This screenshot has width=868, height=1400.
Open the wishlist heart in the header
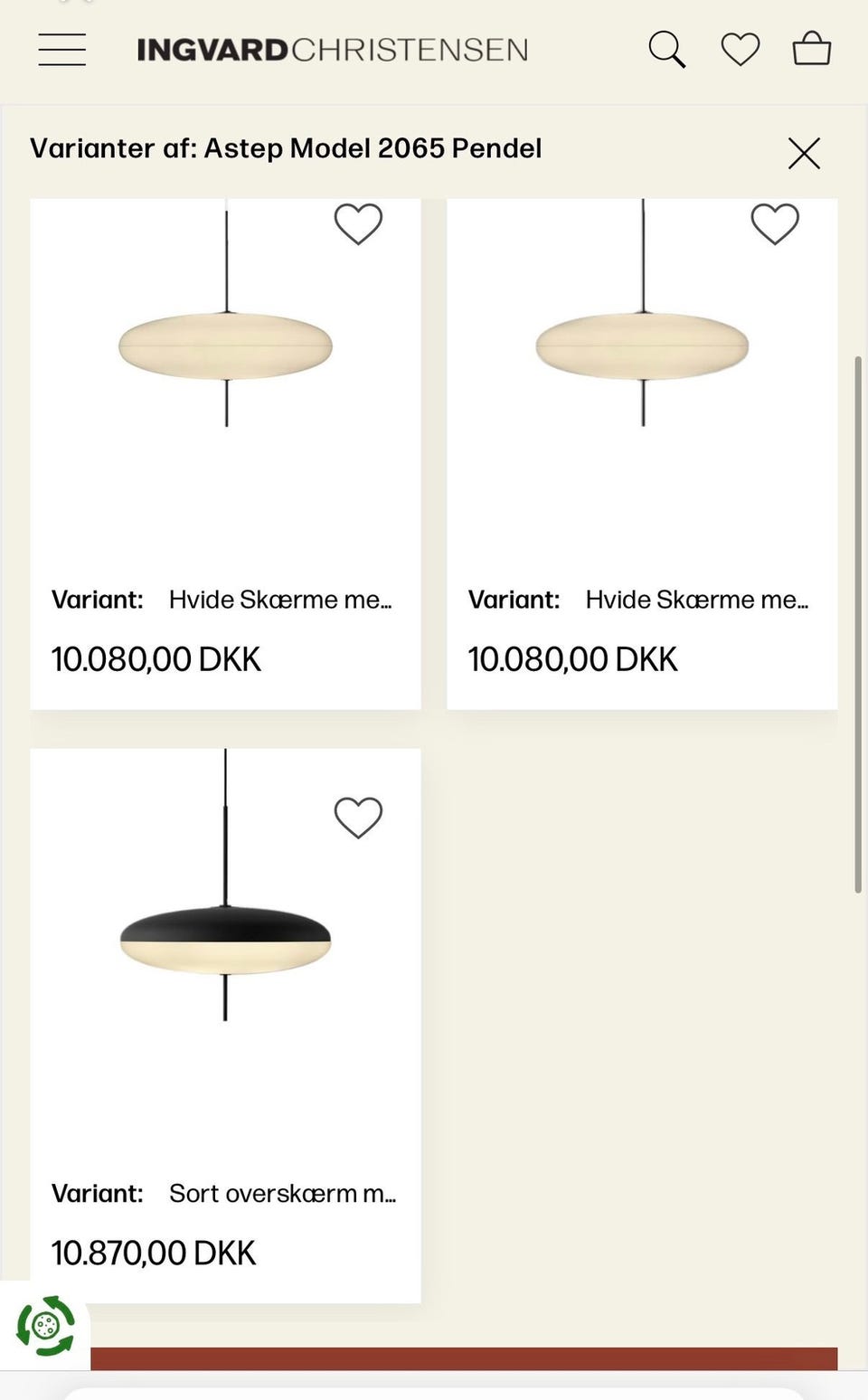point(740,48)
